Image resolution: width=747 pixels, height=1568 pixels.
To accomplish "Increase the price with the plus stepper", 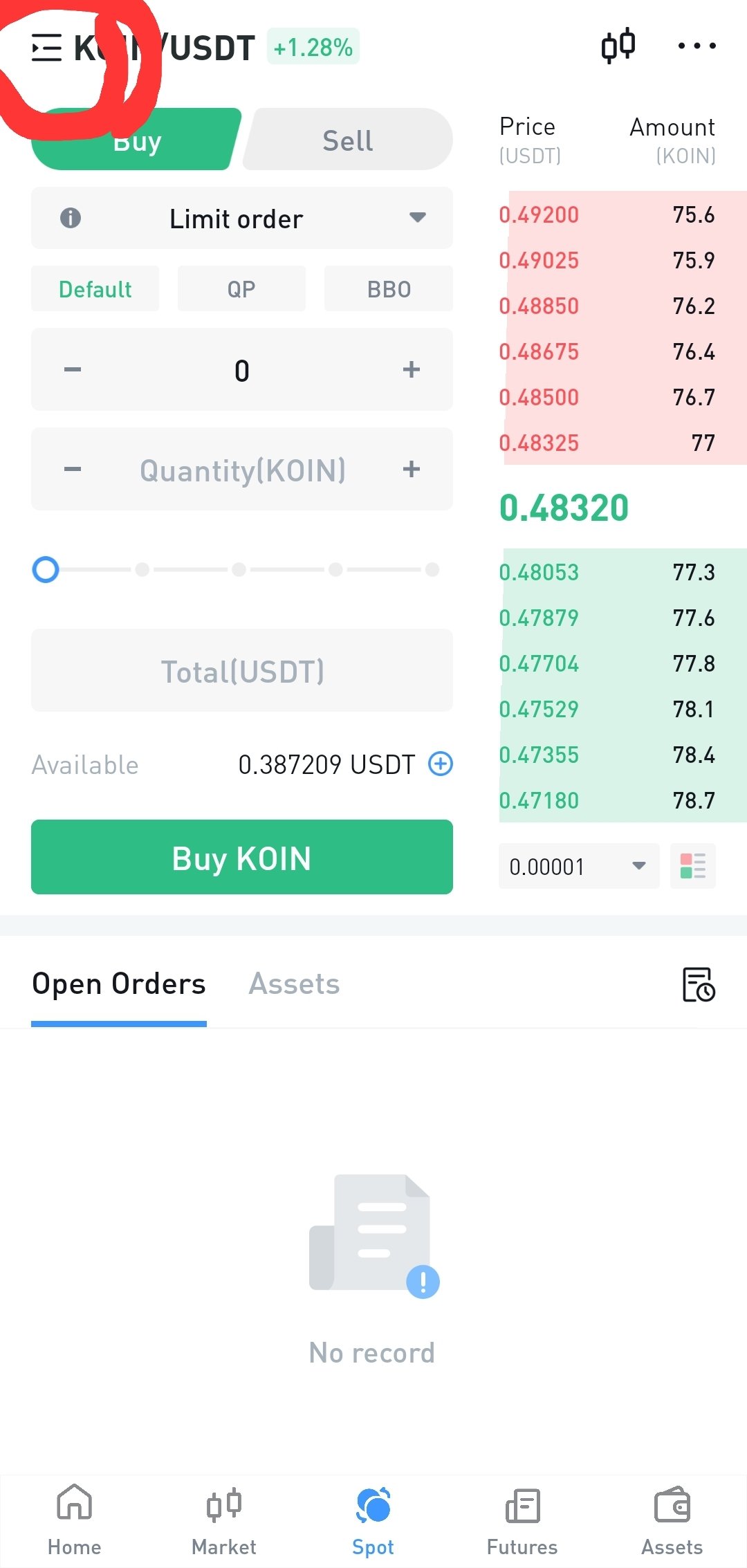I will coord(412,369).
